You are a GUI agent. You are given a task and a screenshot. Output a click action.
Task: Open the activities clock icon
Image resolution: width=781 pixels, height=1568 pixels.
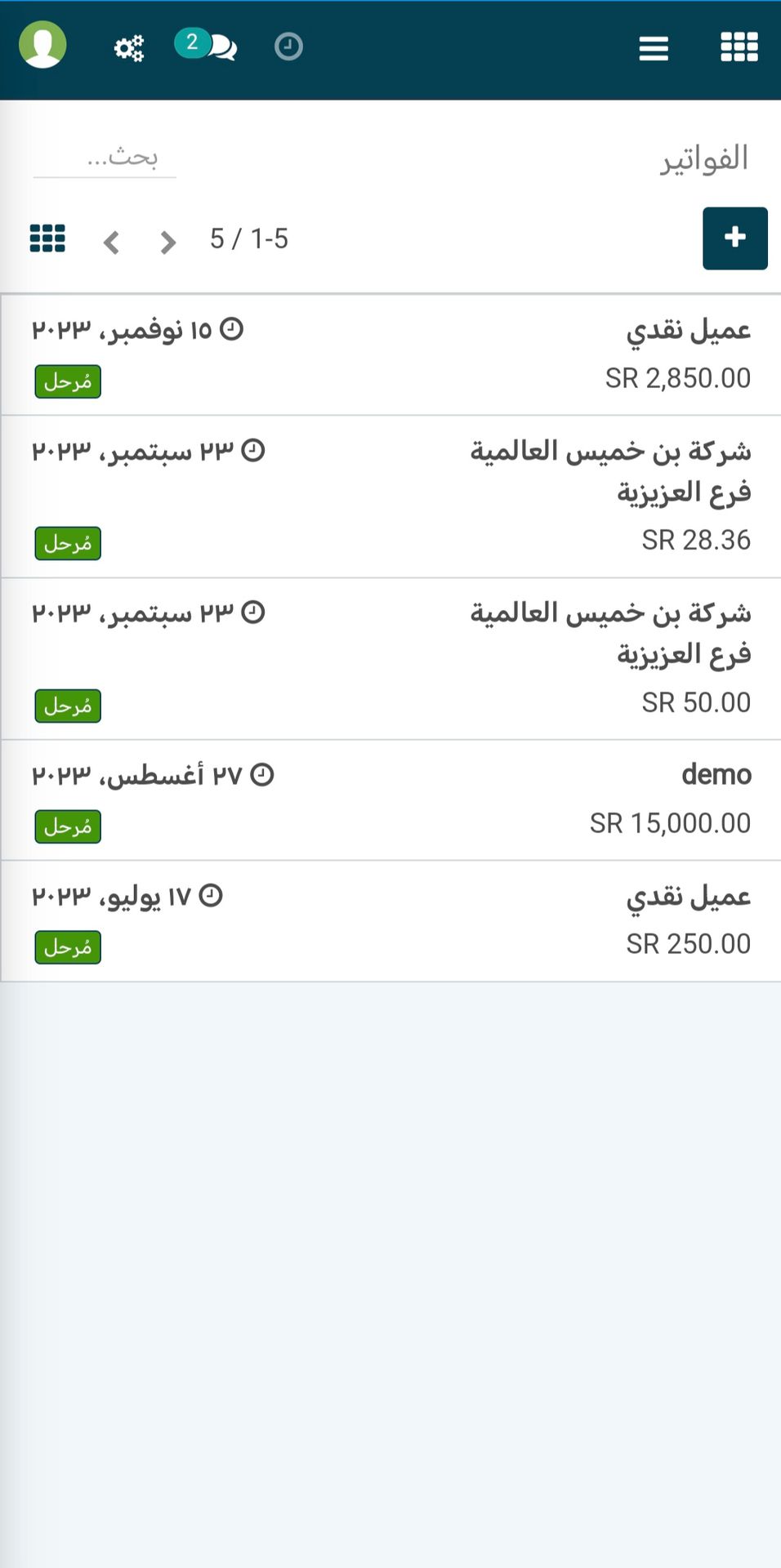click(x=288, y=47)
